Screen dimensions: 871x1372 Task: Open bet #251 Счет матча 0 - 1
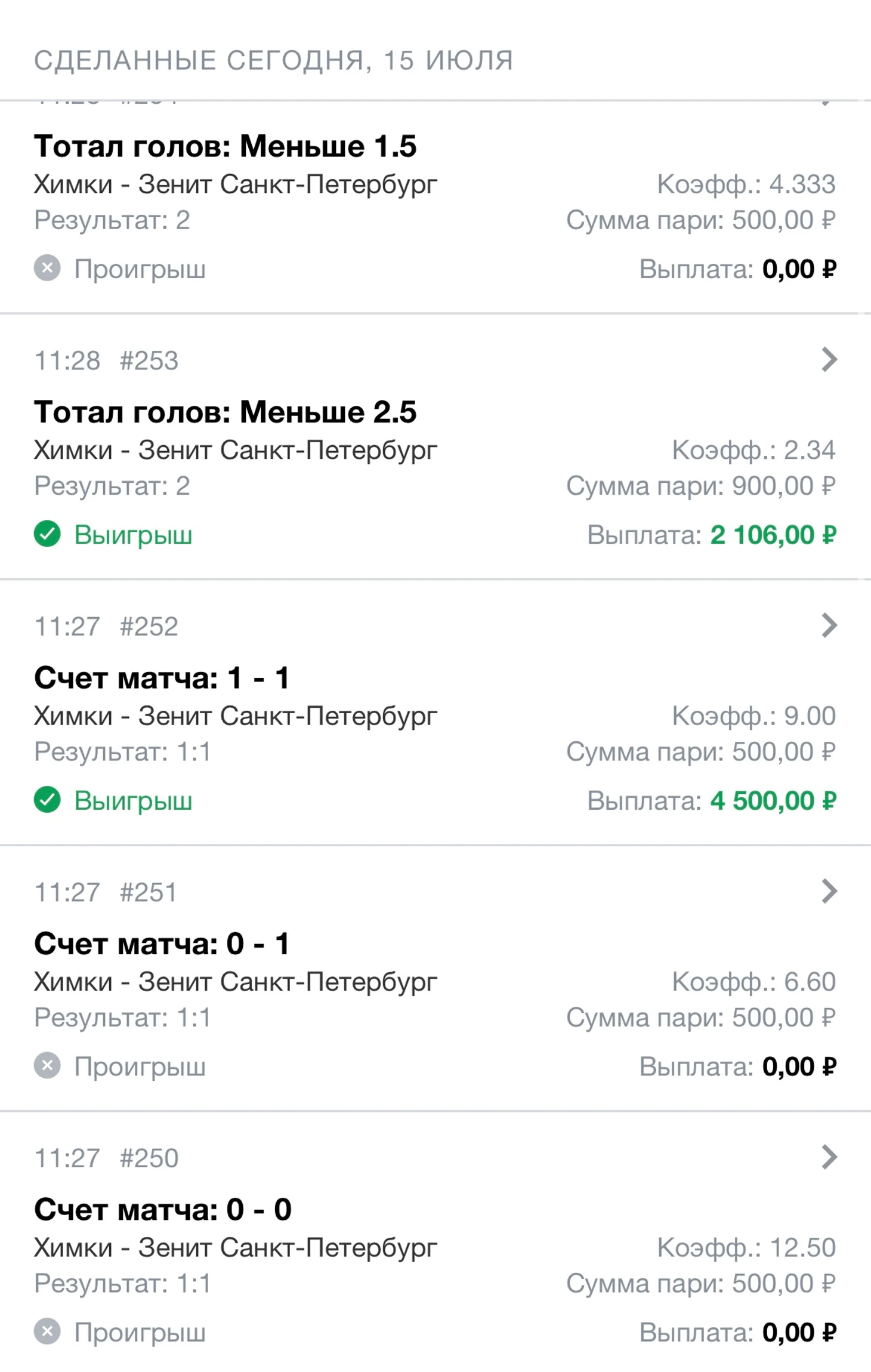(829, 891)
